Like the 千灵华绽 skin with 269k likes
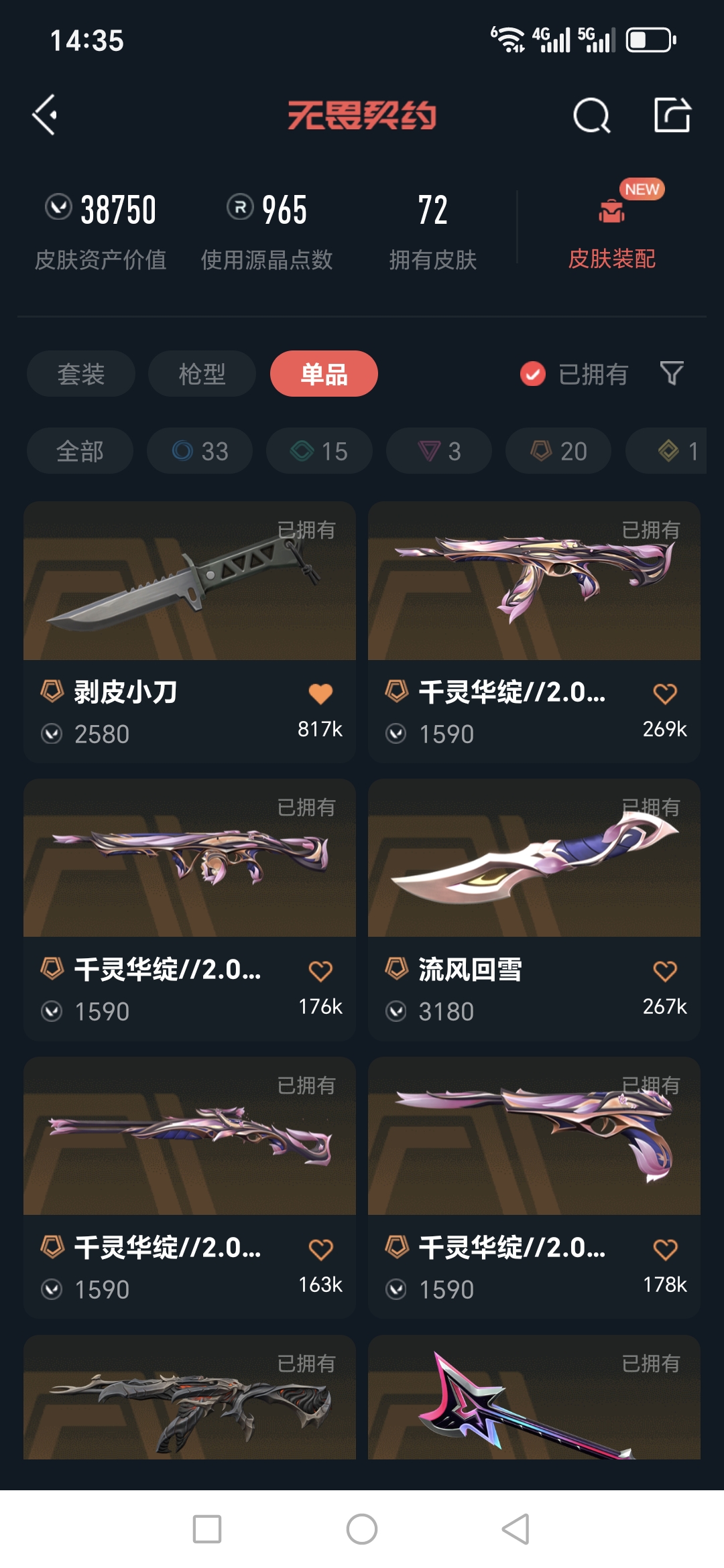 pos(665,694)
